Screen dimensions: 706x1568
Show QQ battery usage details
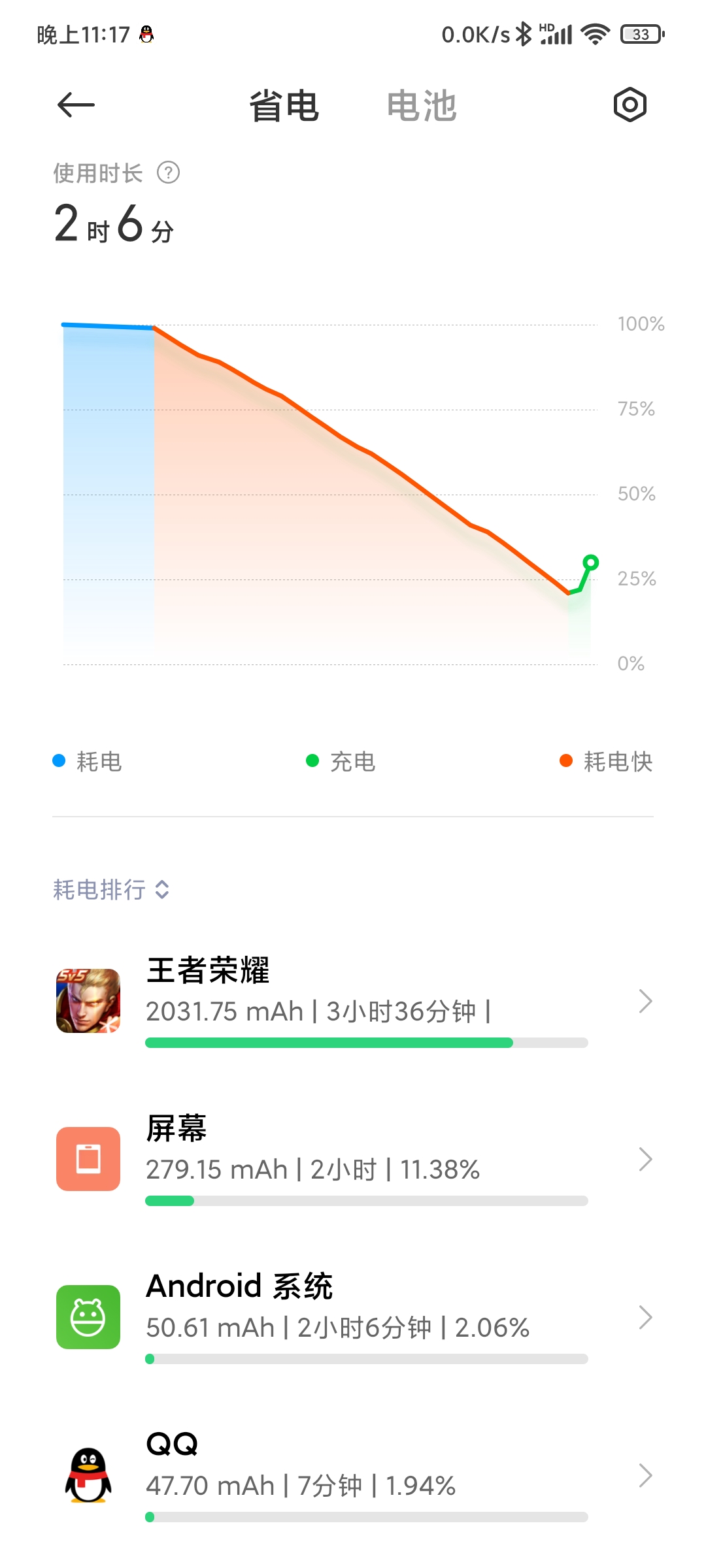pos(353,1475)
